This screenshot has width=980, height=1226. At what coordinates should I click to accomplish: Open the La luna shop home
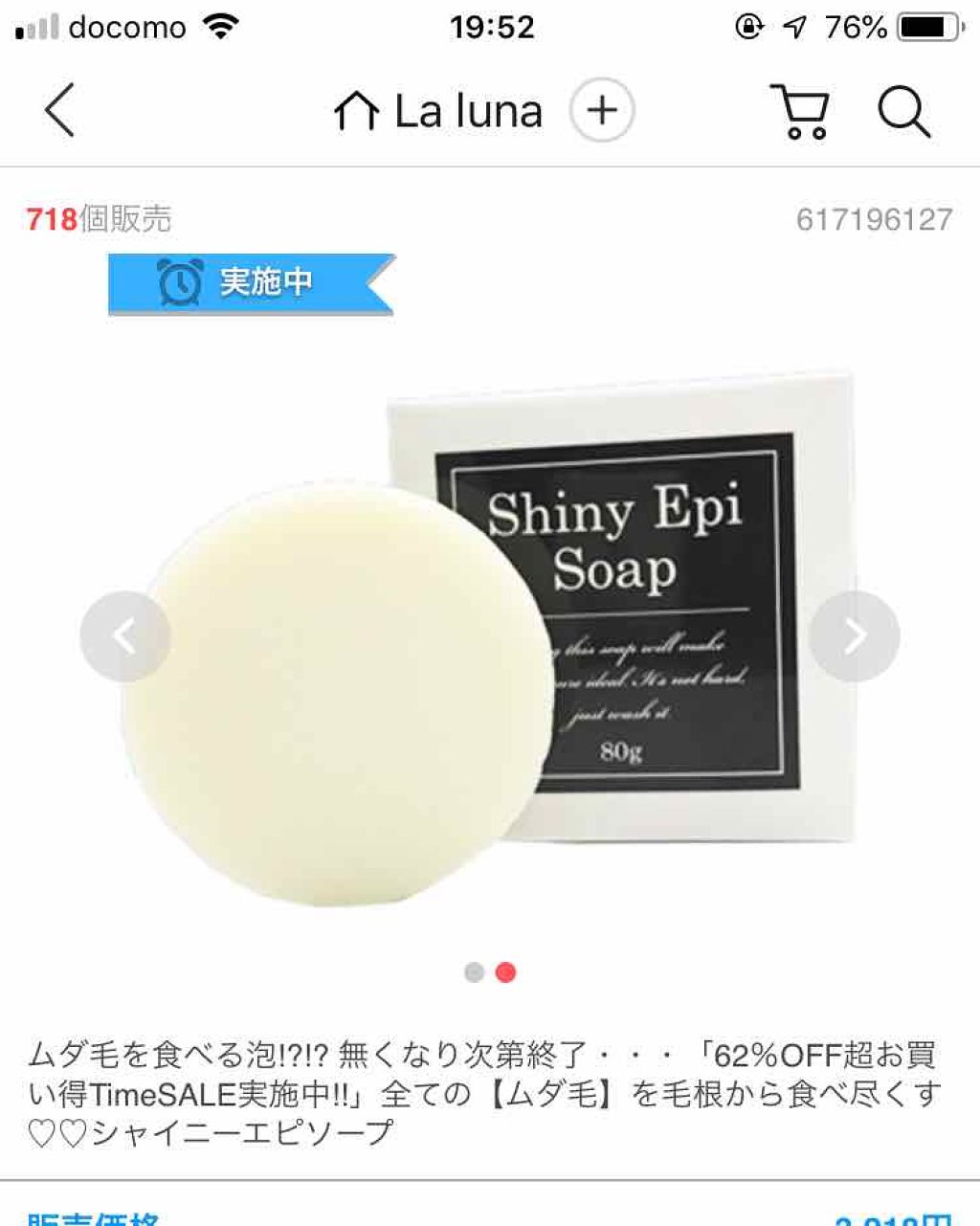[438, 111]
